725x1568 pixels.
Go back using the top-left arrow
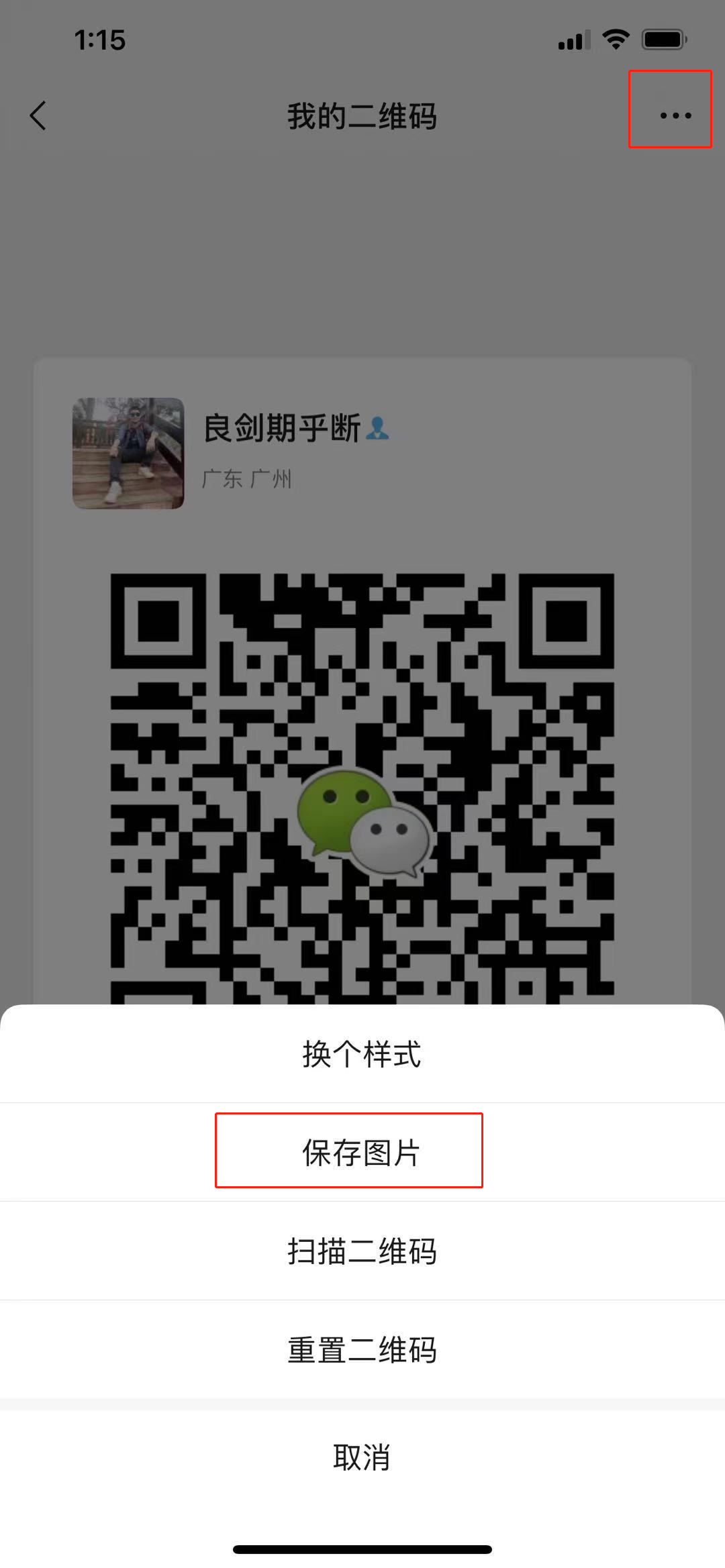tap(38, 115)
